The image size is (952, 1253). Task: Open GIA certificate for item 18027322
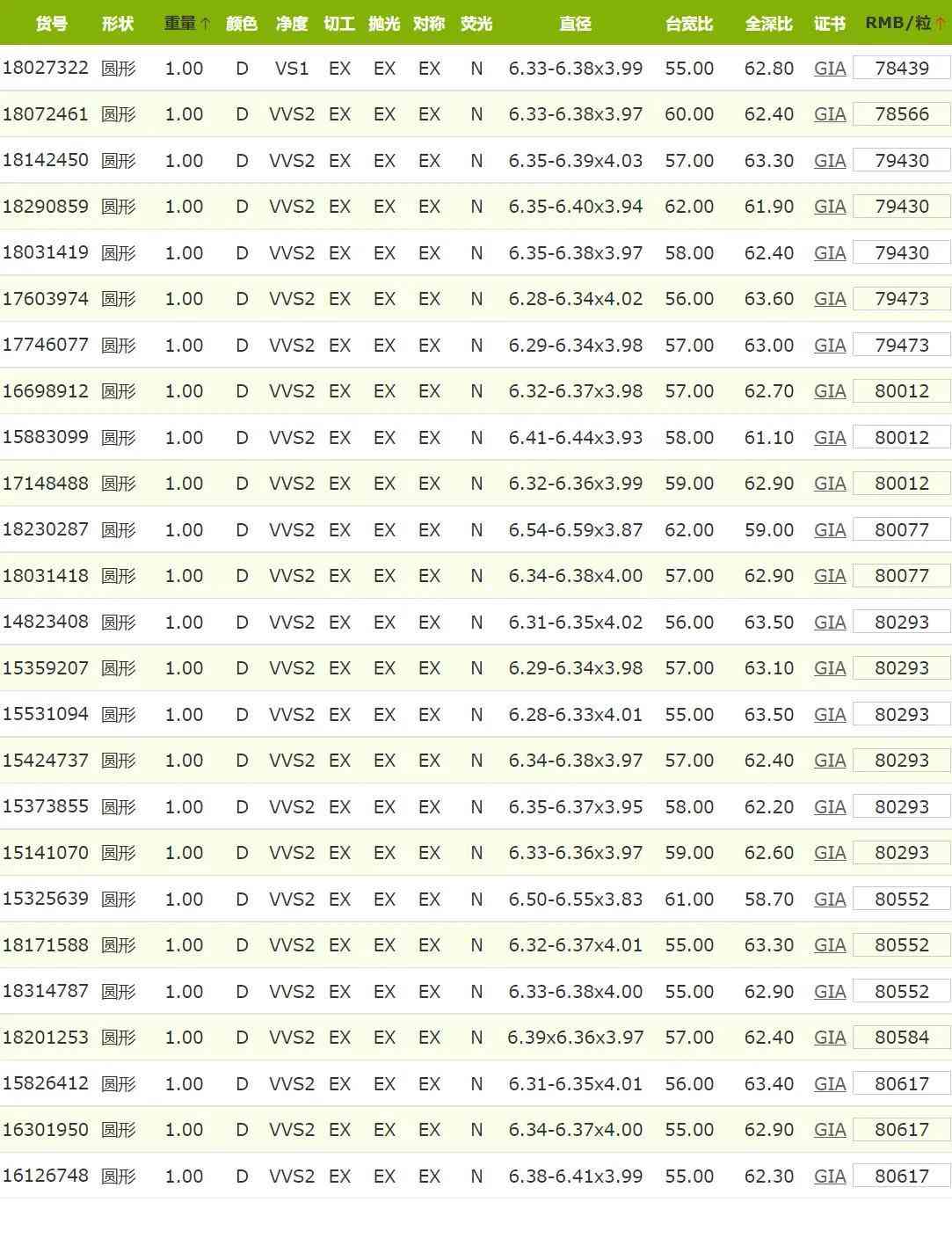click(x=829, y=69)
